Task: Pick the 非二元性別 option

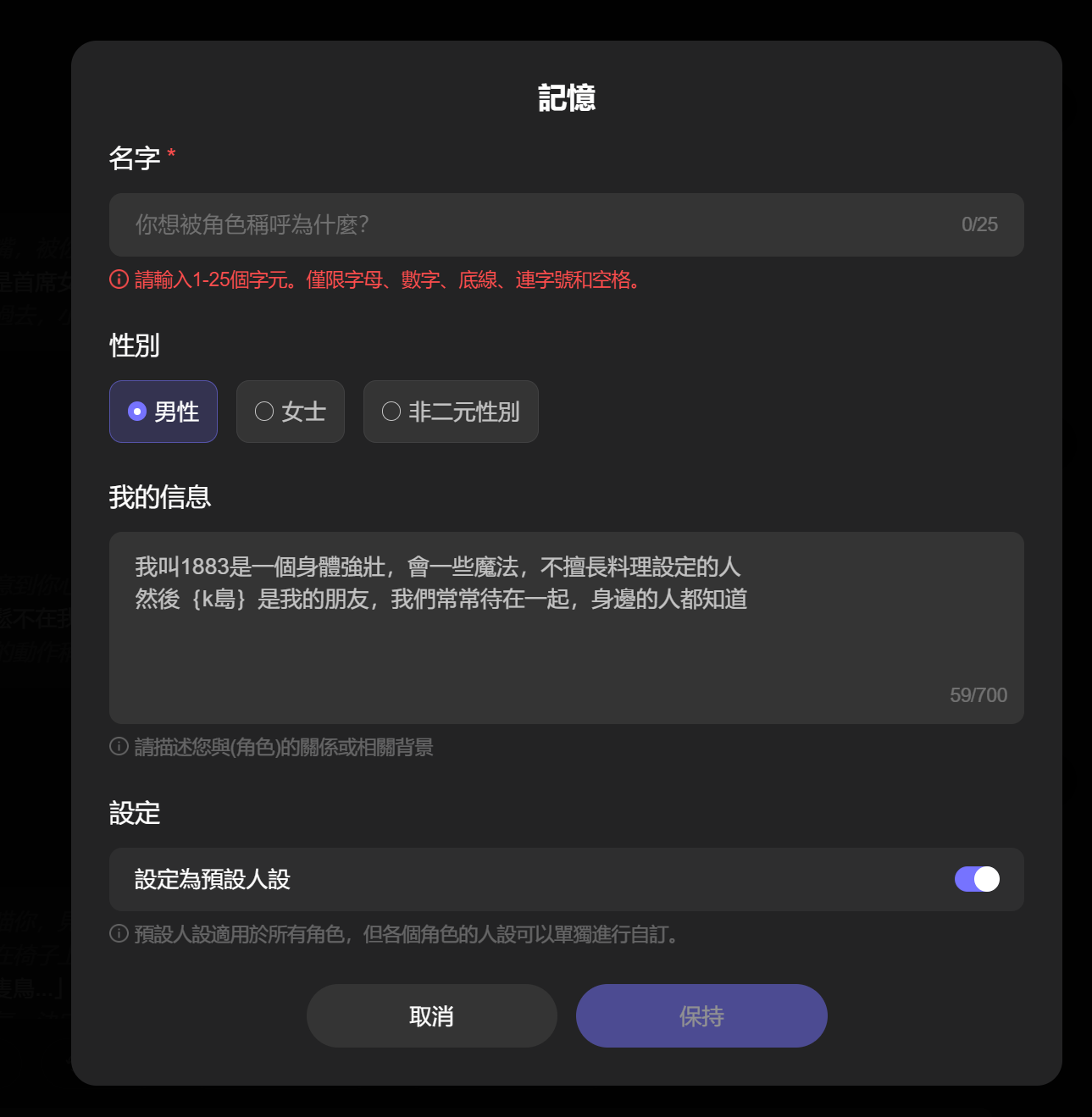Action: point(451,412)
